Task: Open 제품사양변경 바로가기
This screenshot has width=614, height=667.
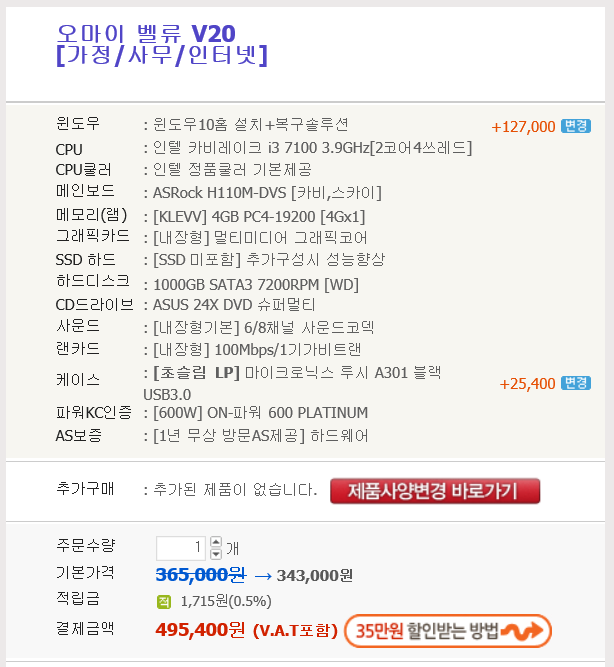Action: point(435,491)
